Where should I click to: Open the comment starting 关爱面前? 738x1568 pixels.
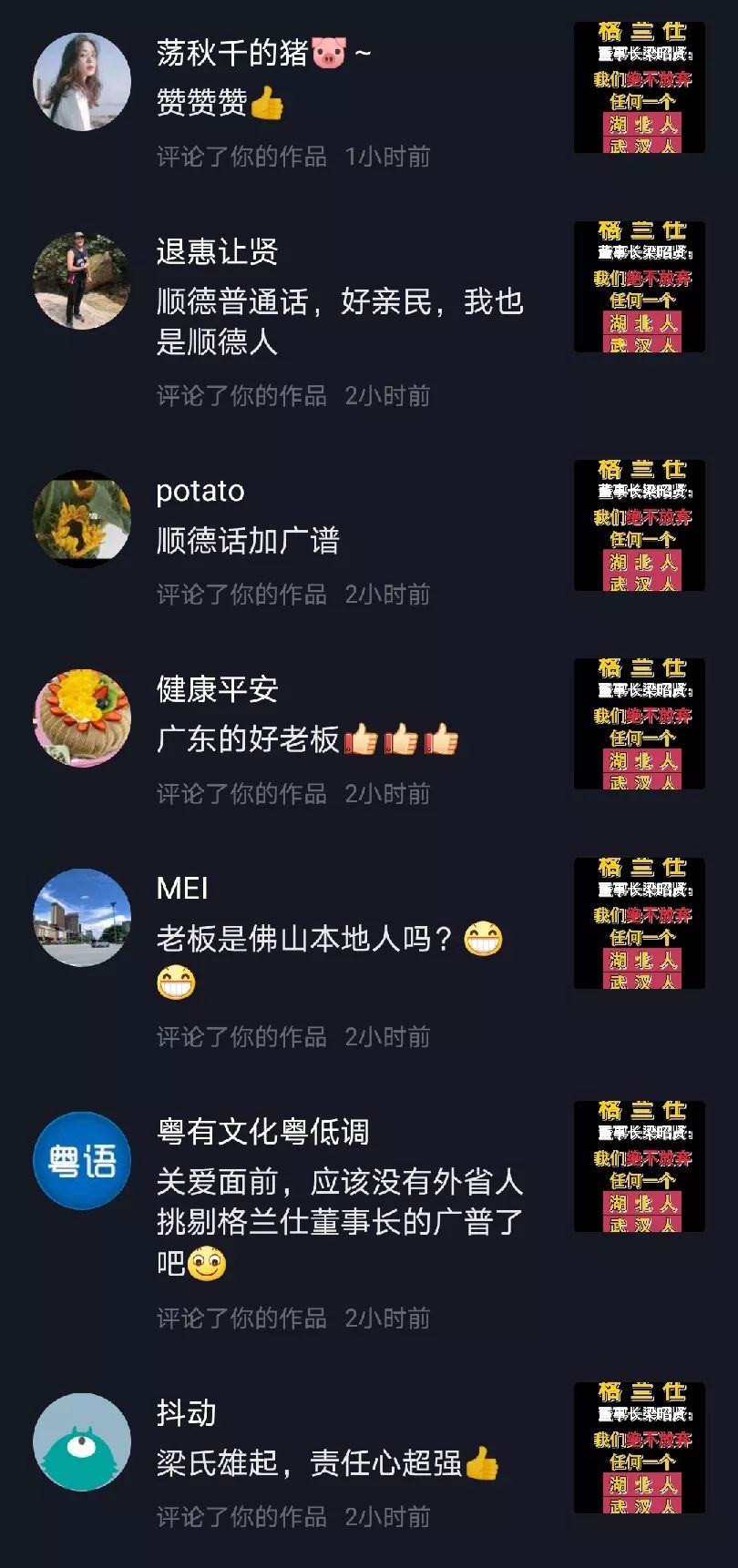(x=340, y=1222)
